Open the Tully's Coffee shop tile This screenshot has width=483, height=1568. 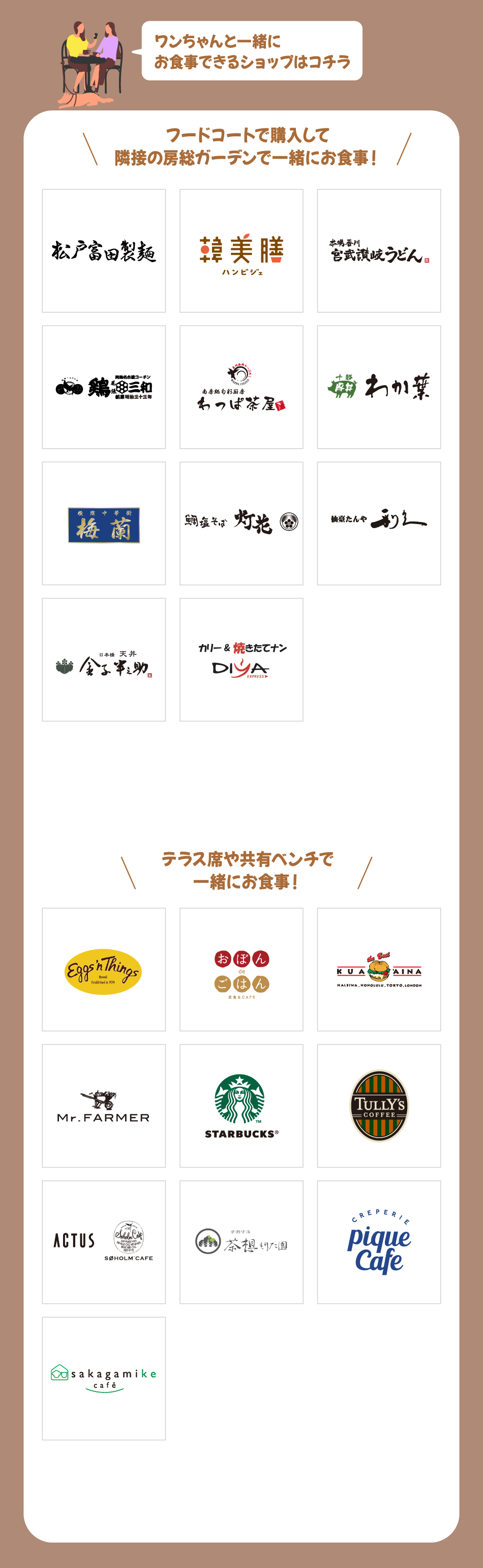[378, 1106]
